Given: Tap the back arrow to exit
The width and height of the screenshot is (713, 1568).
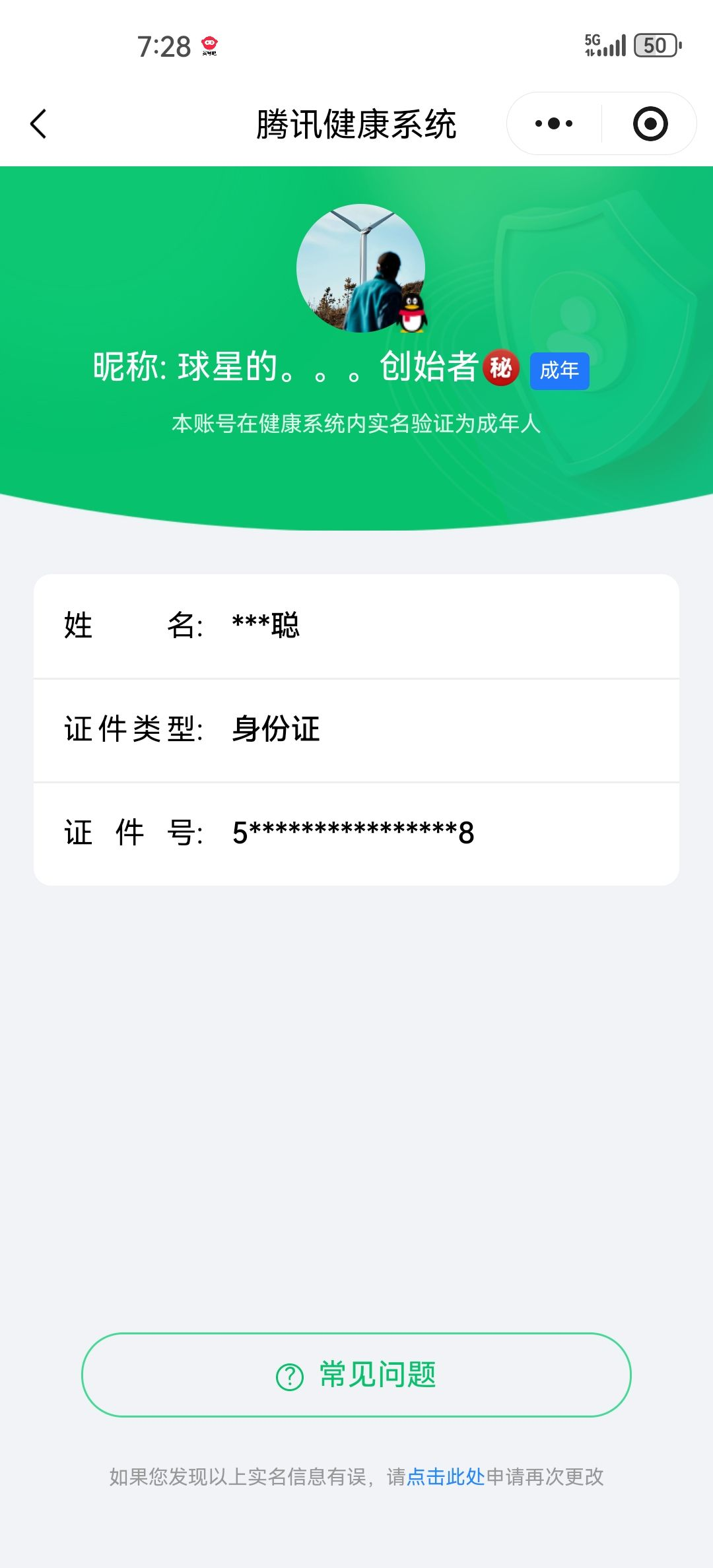Looking at the screenshot, I should click(38, 124).
